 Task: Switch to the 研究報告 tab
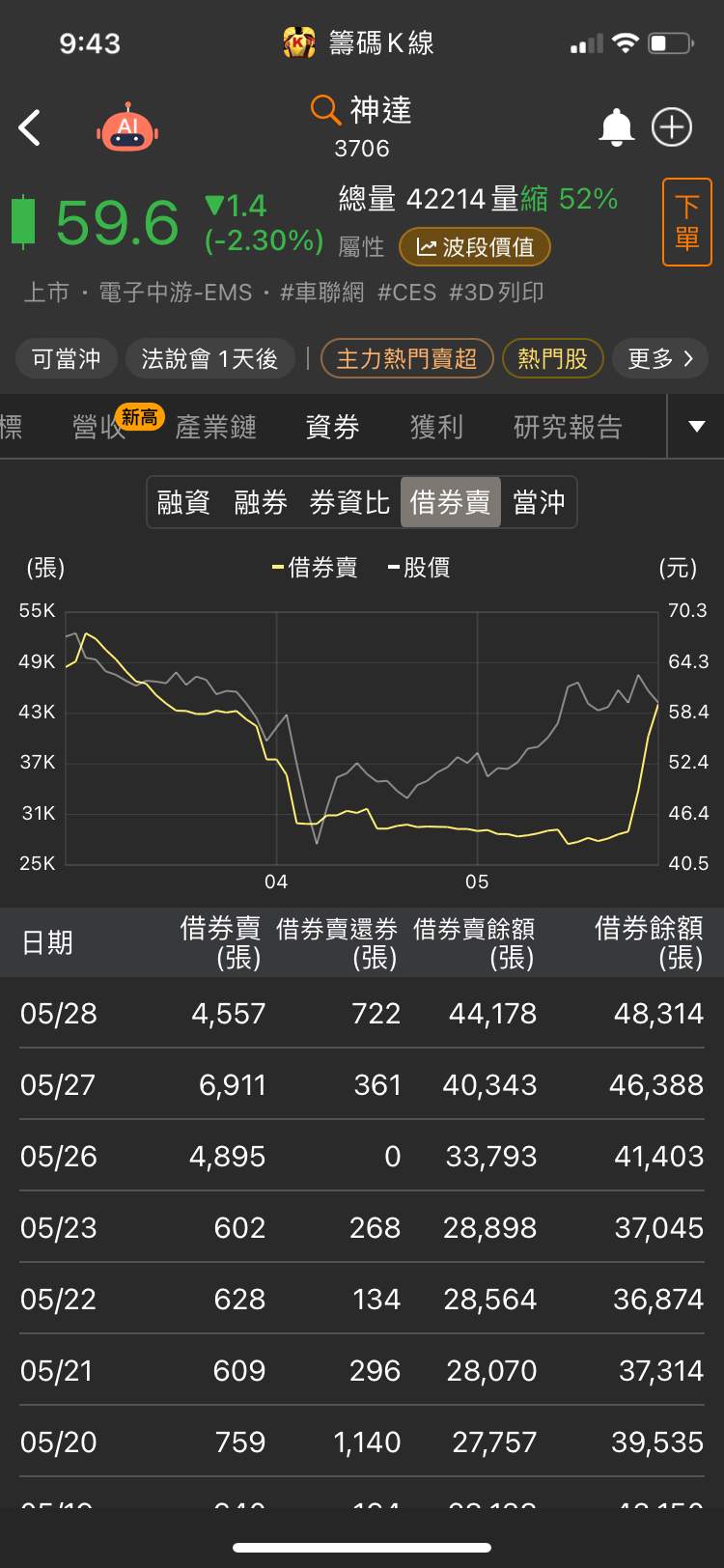[x=568, y=427]
